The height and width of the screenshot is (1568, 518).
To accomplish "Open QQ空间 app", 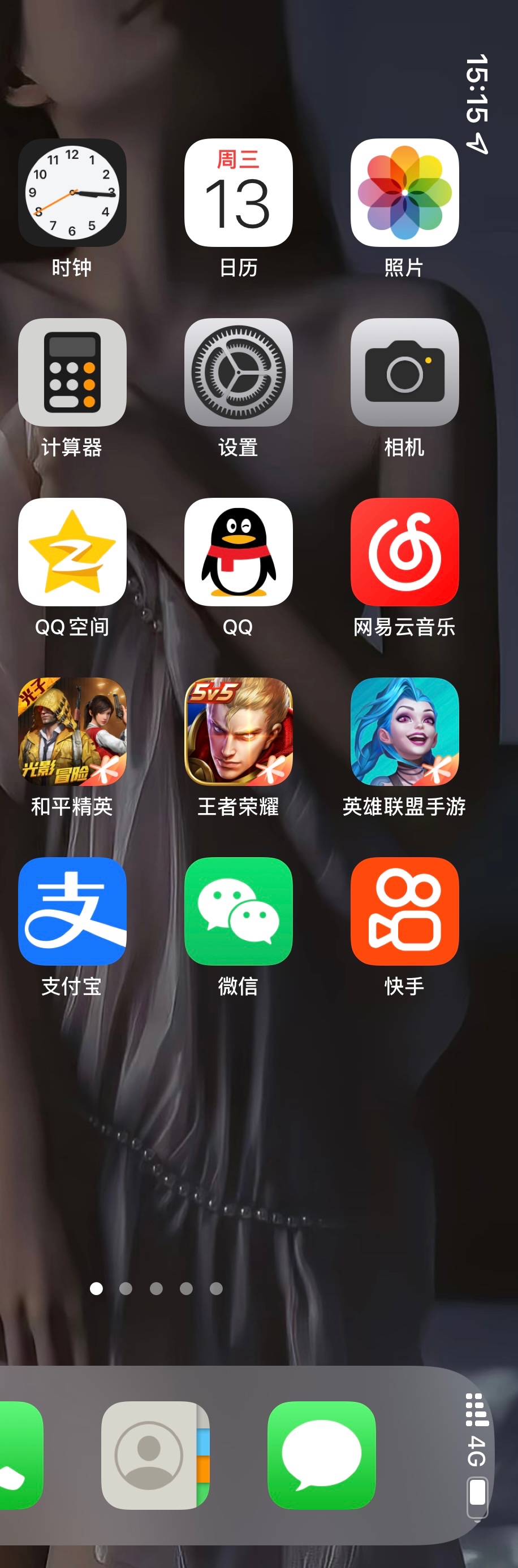I will [x=72, y=551].
